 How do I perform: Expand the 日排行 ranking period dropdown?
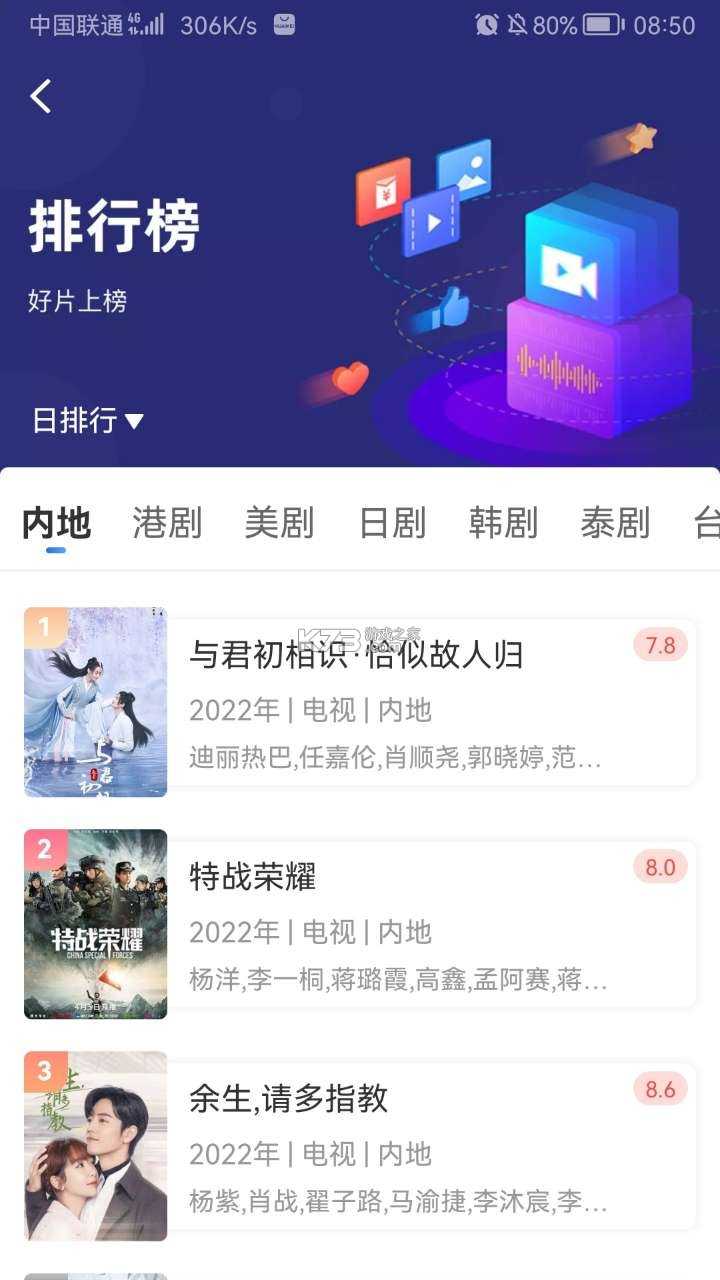click(88, 421)
